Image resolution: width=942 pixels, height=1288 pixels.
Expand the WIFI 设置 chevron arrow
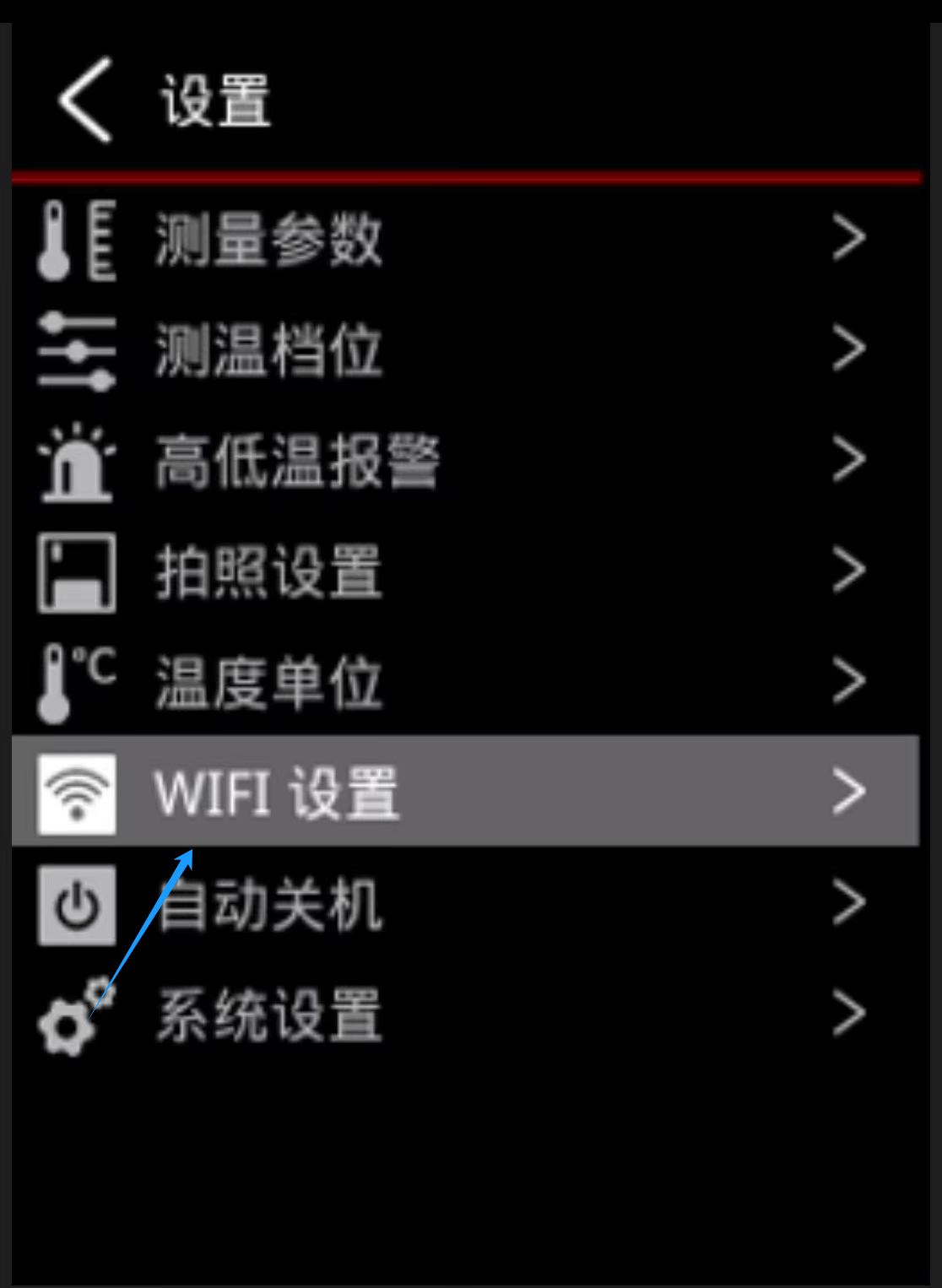[848, 792]
